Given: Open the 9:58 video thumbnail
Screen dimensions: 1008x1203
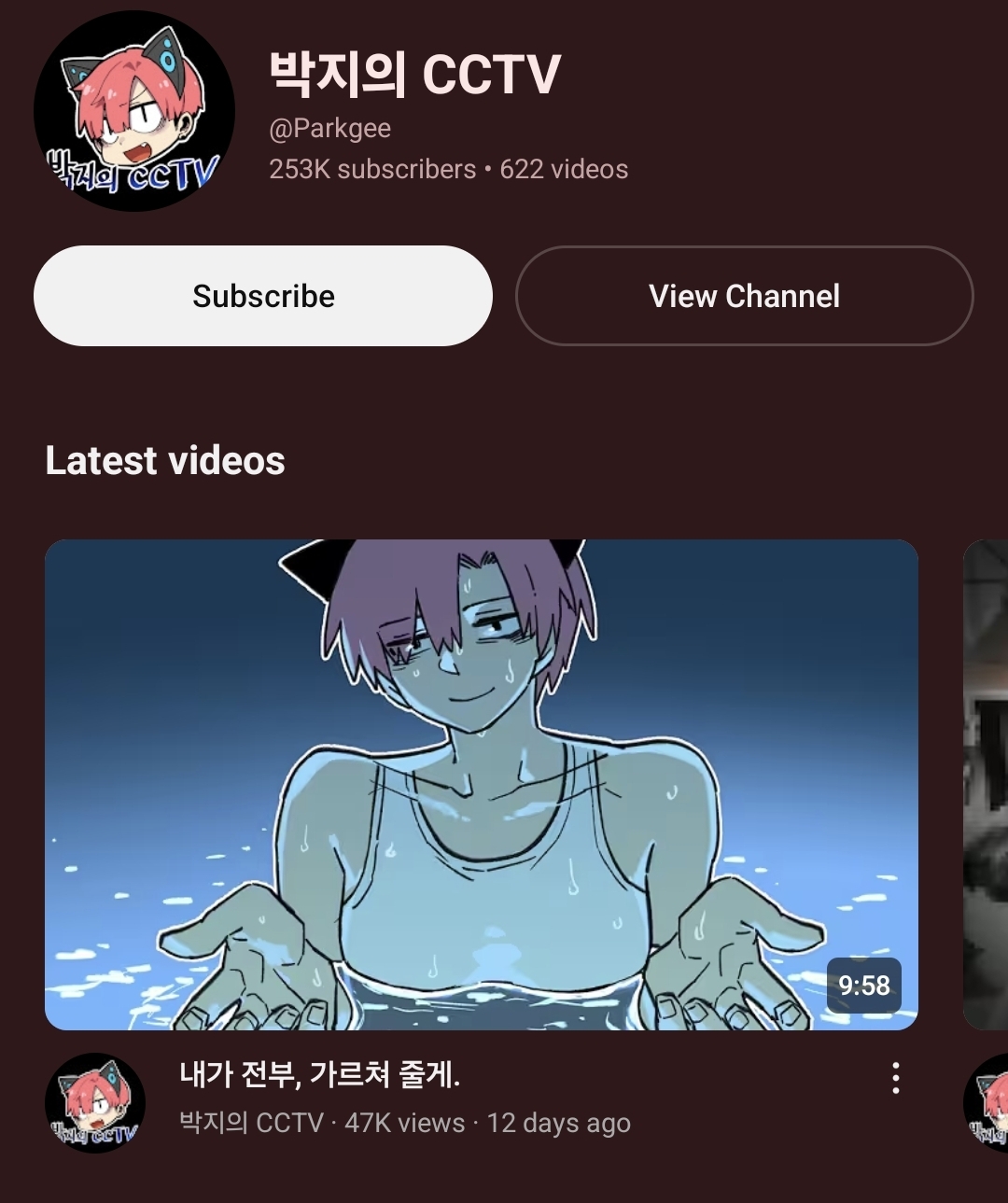Looking at the screenshot, I should coord(481,784).
